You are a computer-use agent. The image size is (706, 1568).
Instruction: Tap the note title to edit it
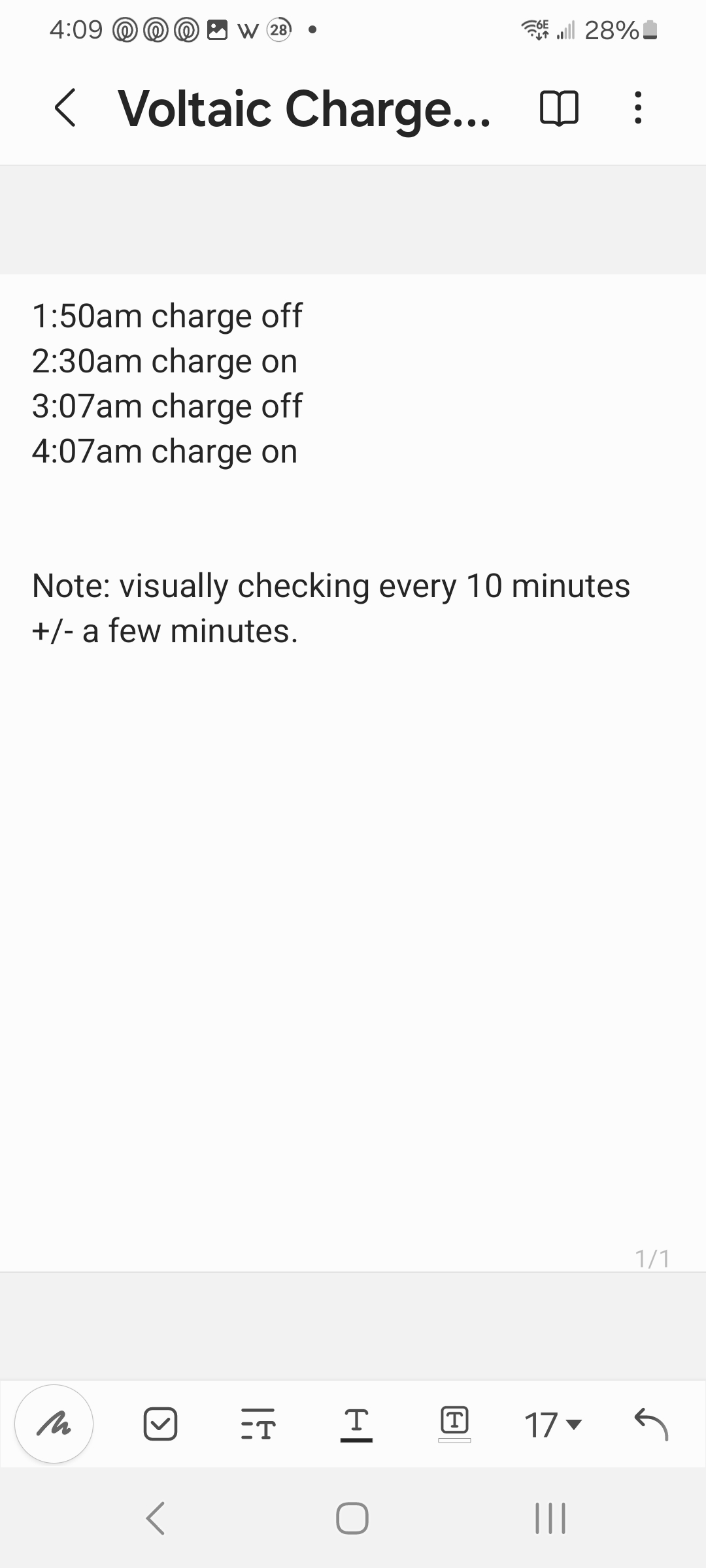click(304, 108)
